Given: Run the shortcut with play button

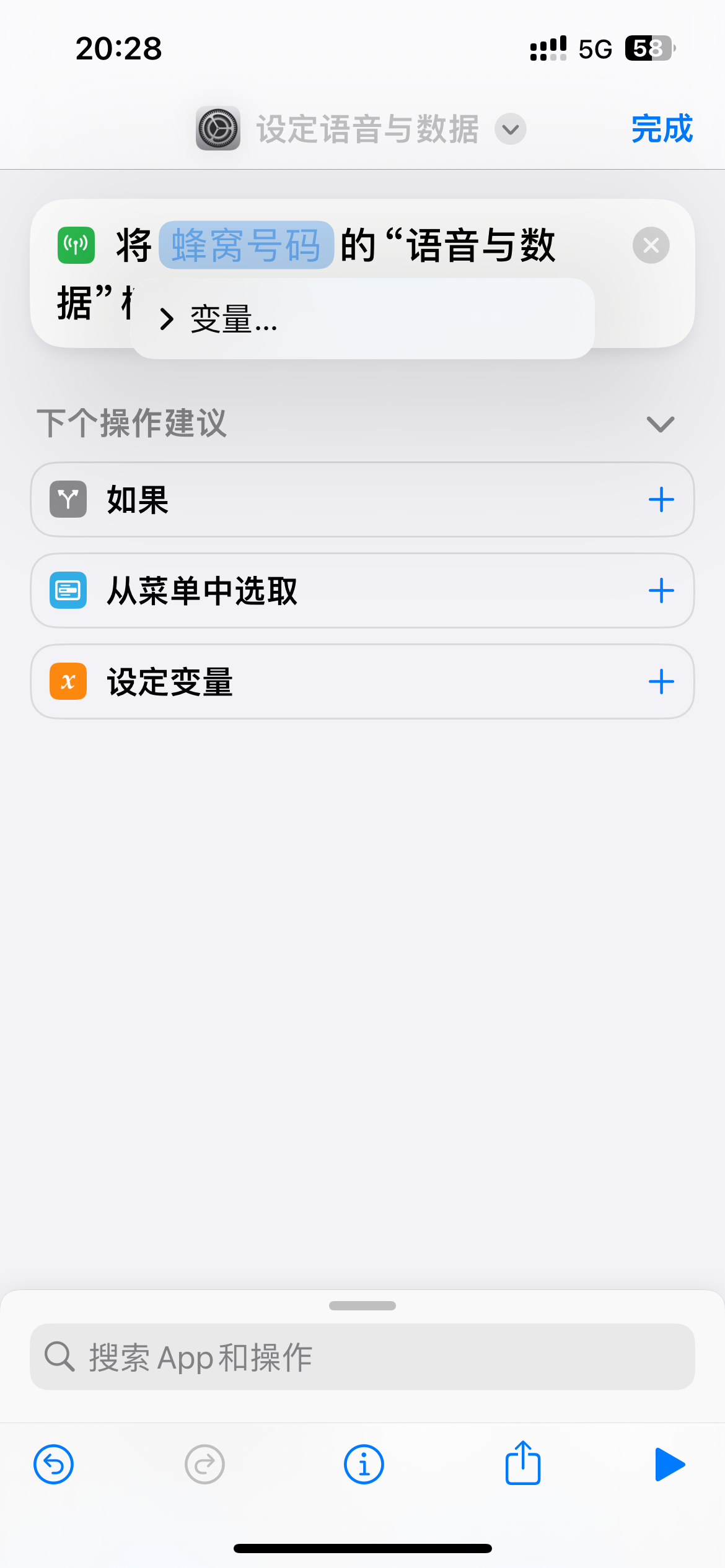Looking at the screenshot, I should click(669, 1465).
